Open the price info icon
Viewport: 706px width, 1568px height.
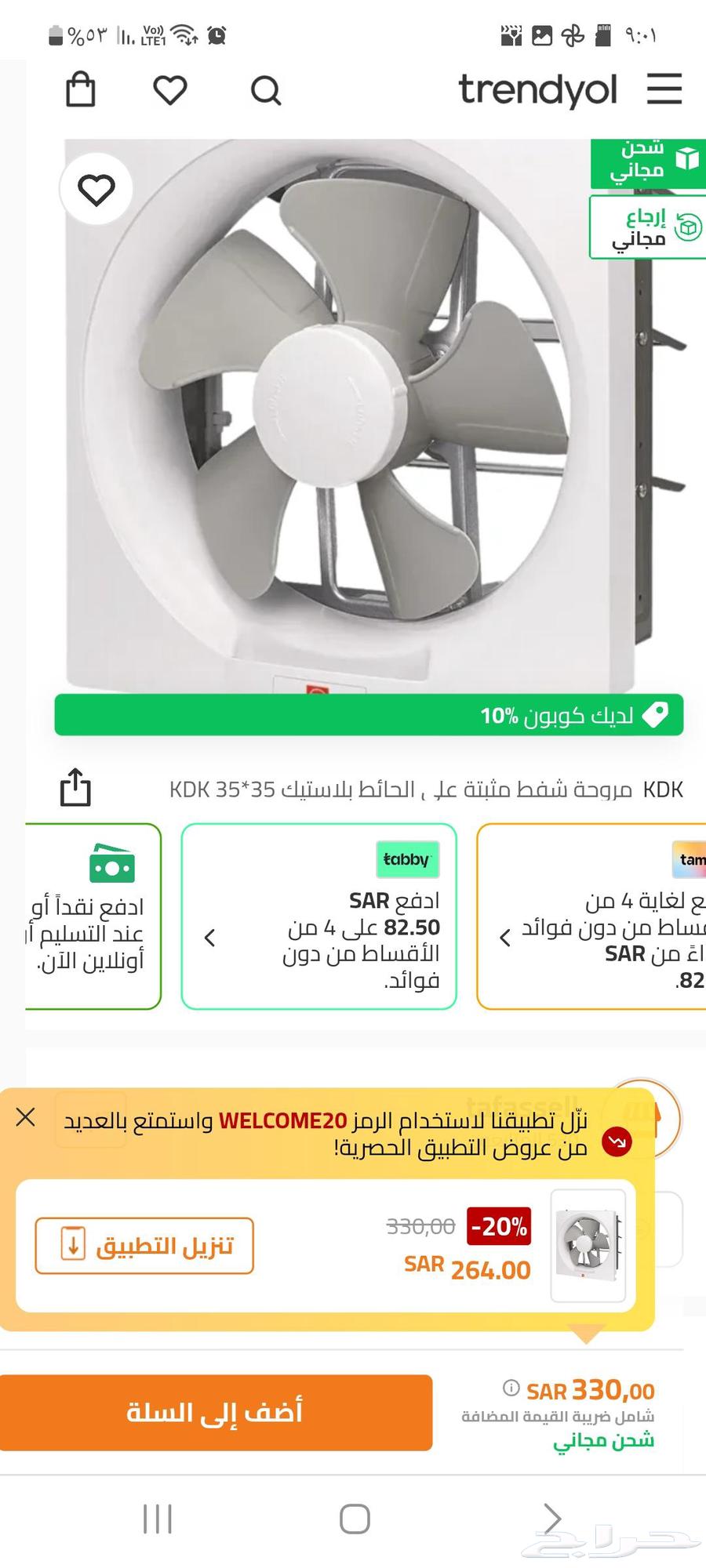[511, 1388]
